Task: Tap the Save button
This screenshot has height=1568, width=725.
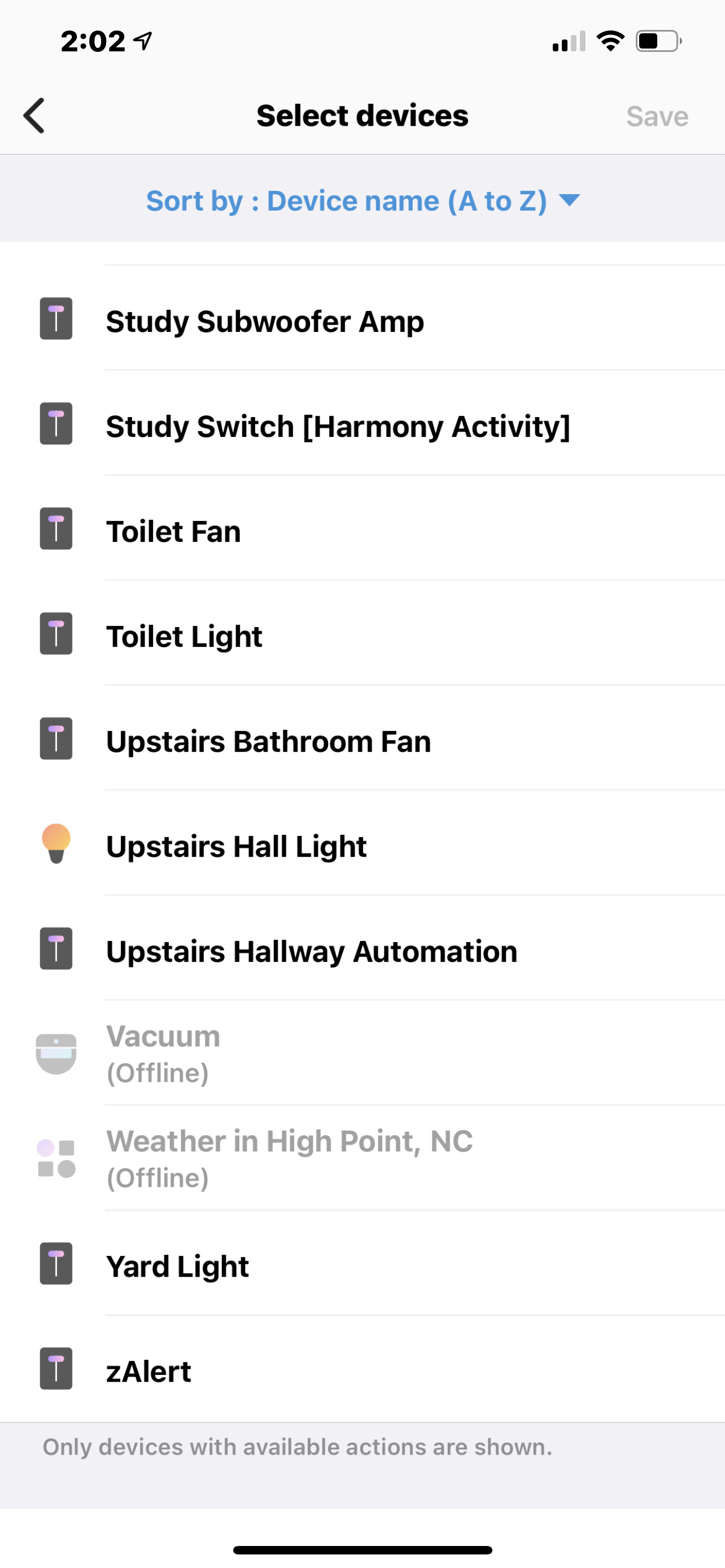Action: tap(657, 116)
